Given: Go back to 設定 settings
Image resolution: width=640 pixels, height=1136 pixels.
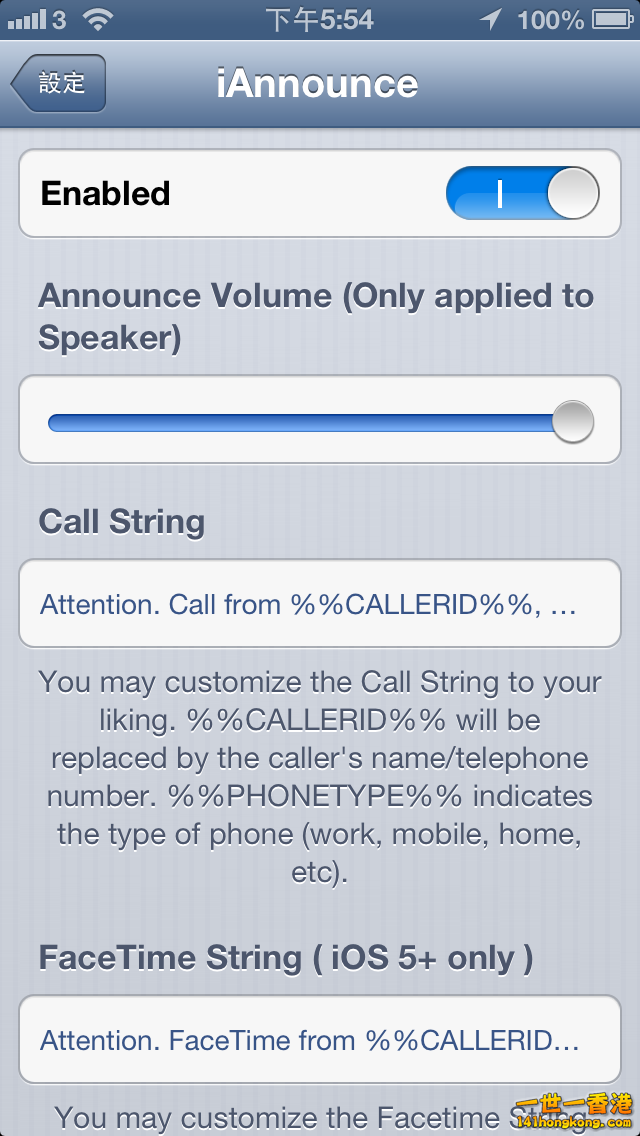Looking at the screenshot, I should pos(59,83).
